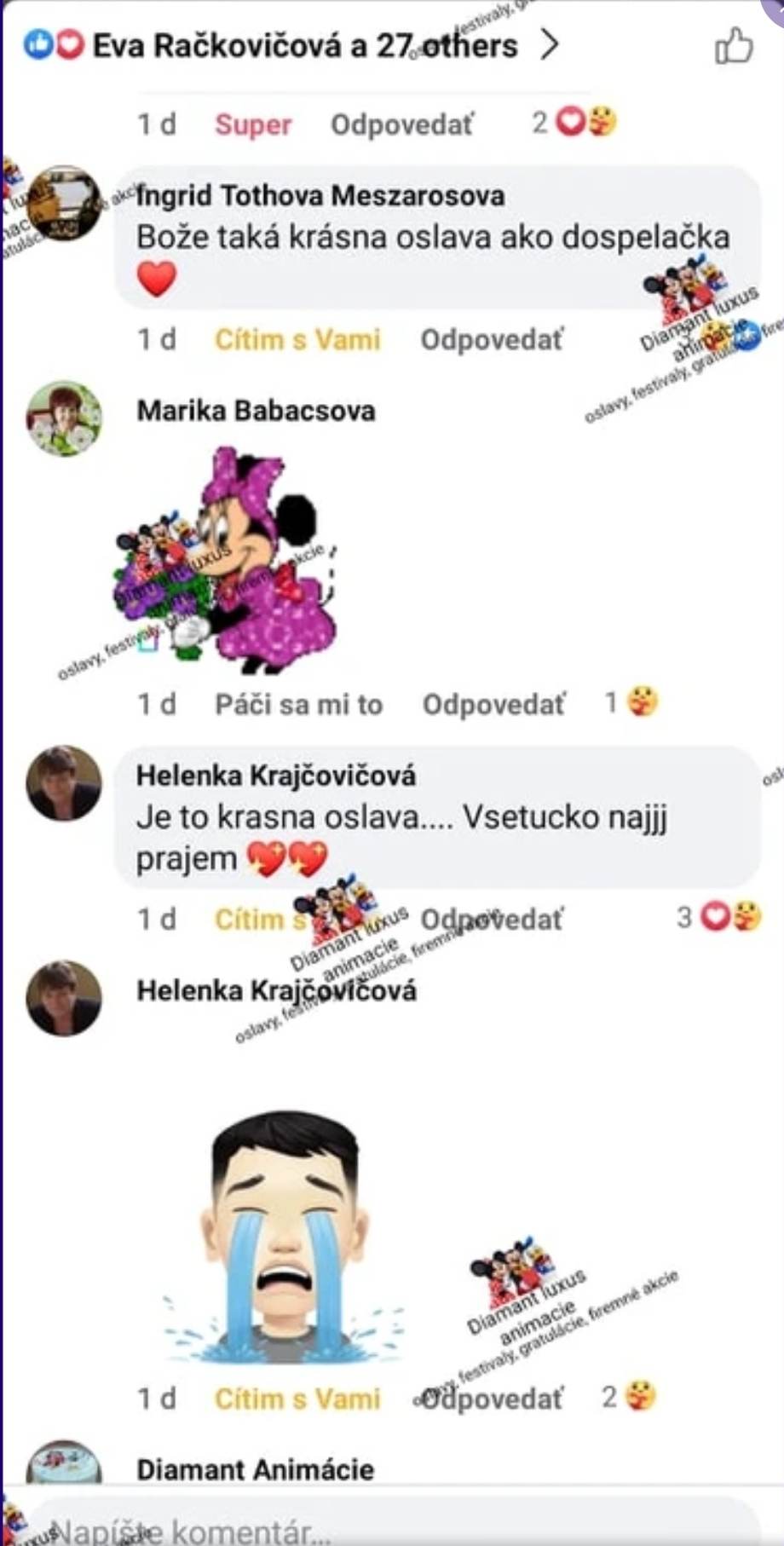Viewport: 784px width, 1546px height.
Task: Reply to Helenka's "Je to krasna oslava" comment
Action: (x=492, y=919)
